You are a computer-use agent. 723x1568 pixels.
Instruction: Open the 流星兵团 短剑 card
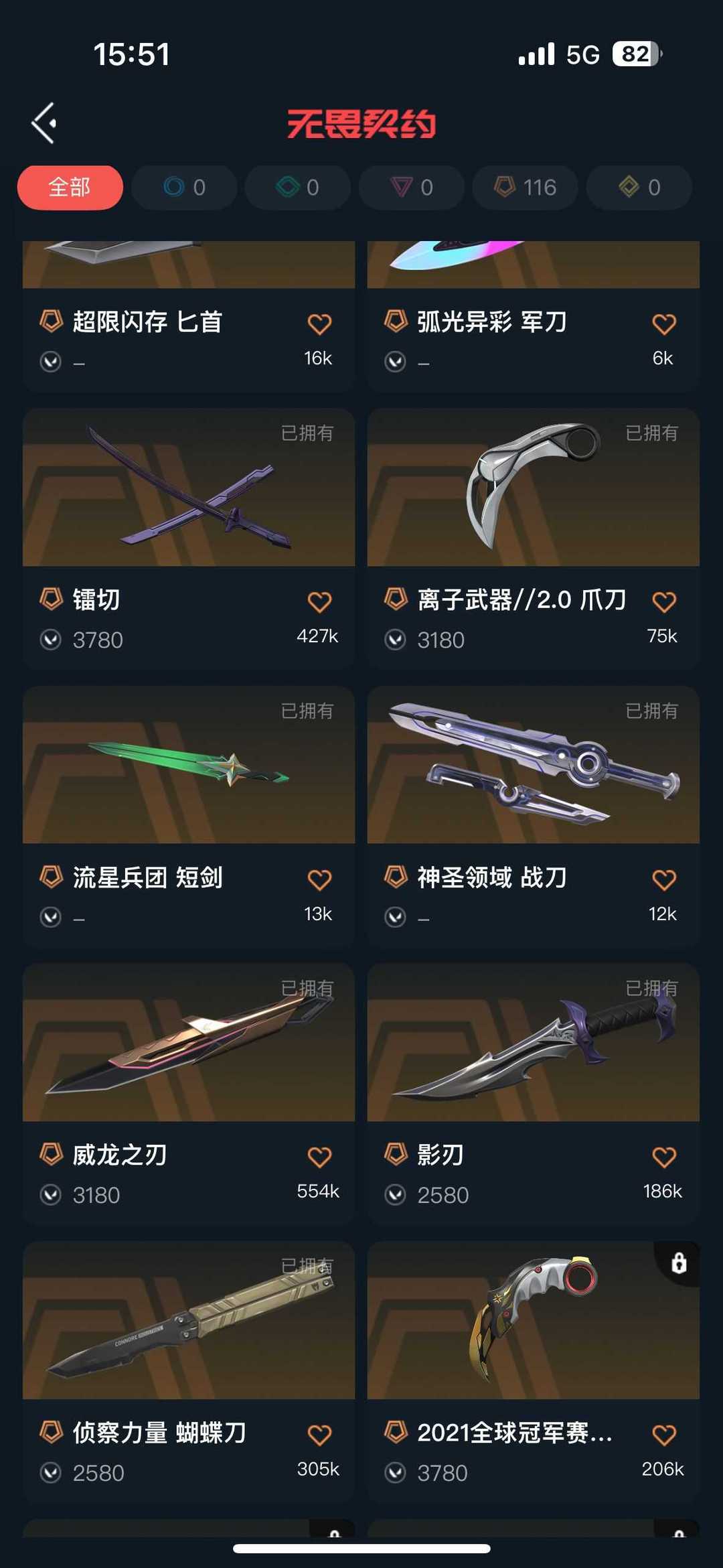tap(189, 816)
